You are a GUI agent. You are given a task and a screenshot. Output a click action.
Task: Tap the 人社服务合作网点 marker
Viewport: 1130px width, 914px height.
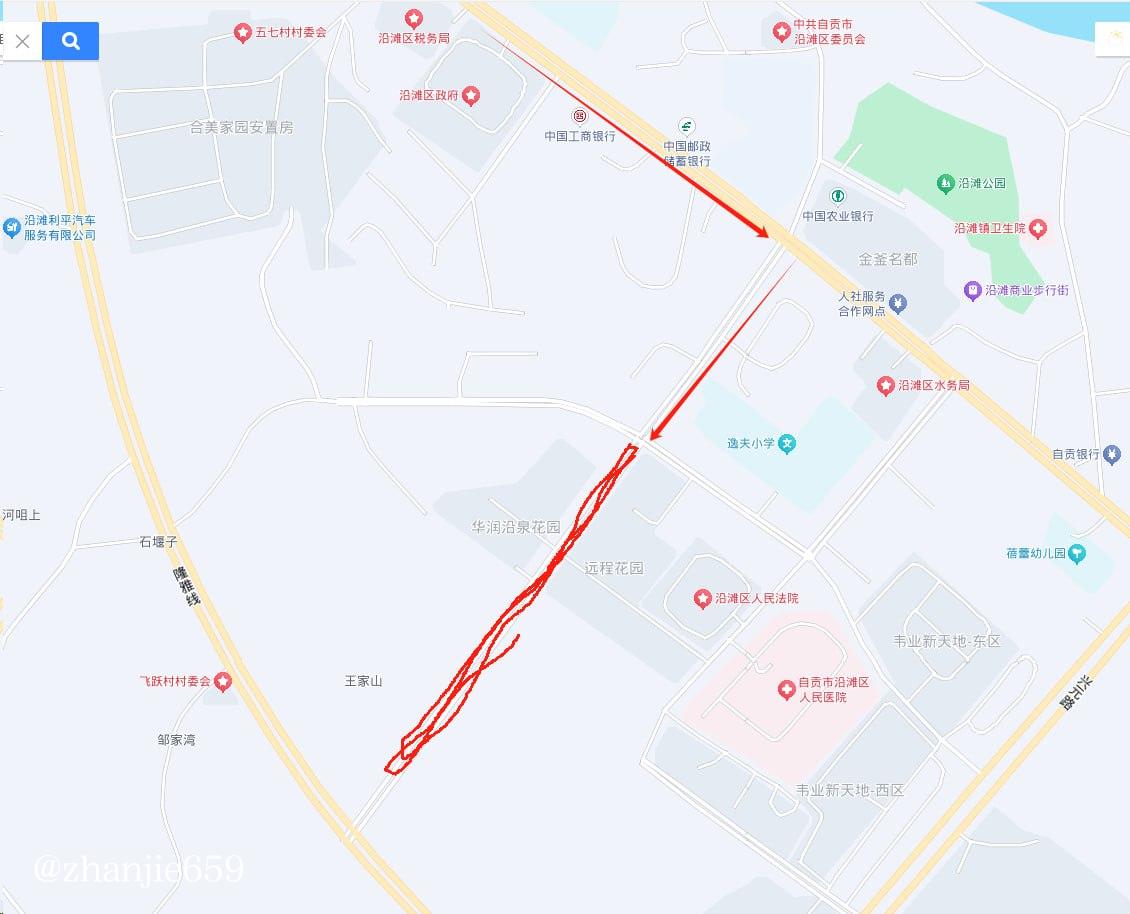coord(898,303)
